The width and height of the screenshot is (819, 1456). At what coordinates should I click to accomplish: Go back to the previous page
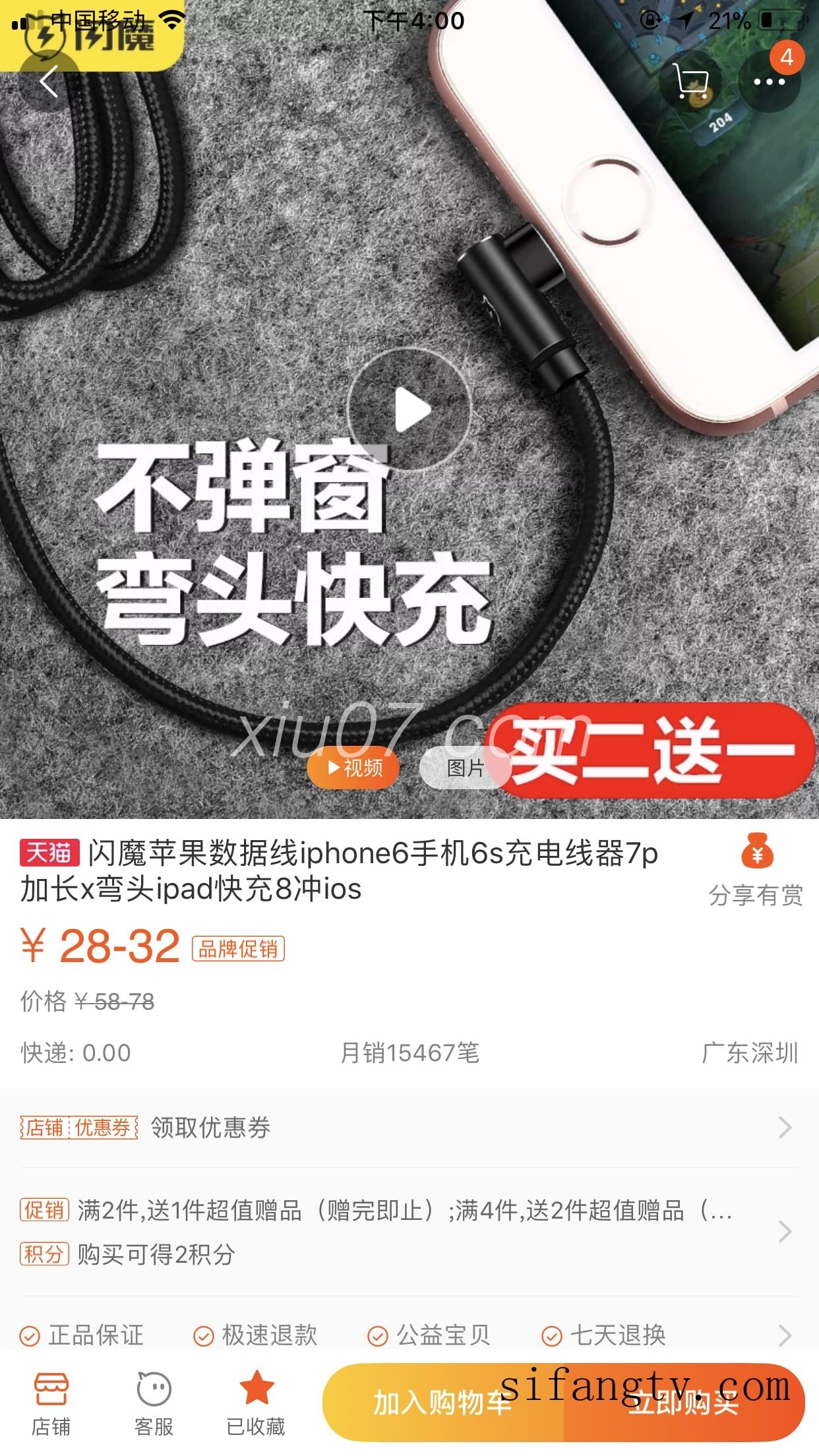tap(49, 82)
